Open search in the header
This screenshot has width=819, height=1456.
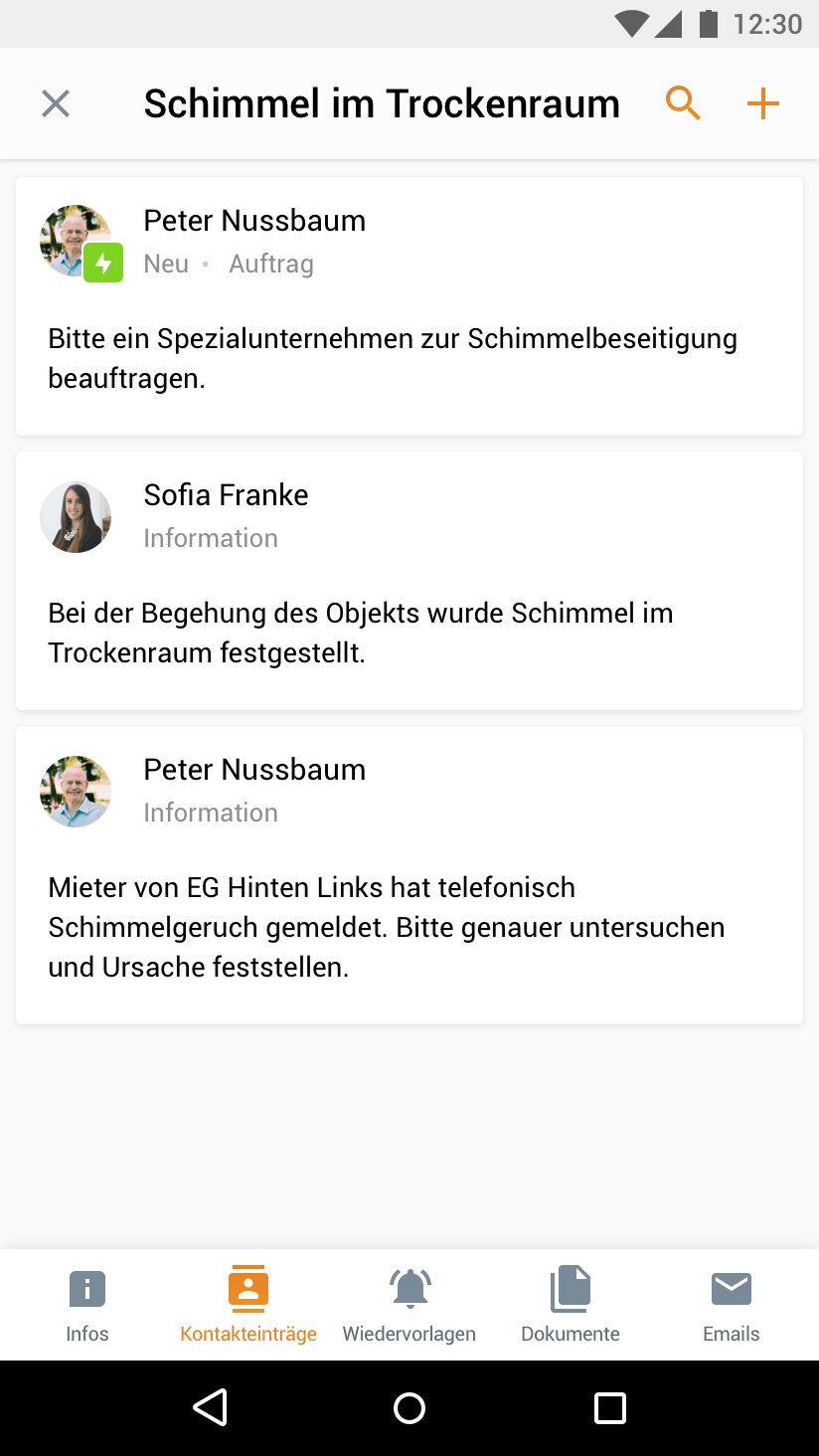[x=683, y=103]
